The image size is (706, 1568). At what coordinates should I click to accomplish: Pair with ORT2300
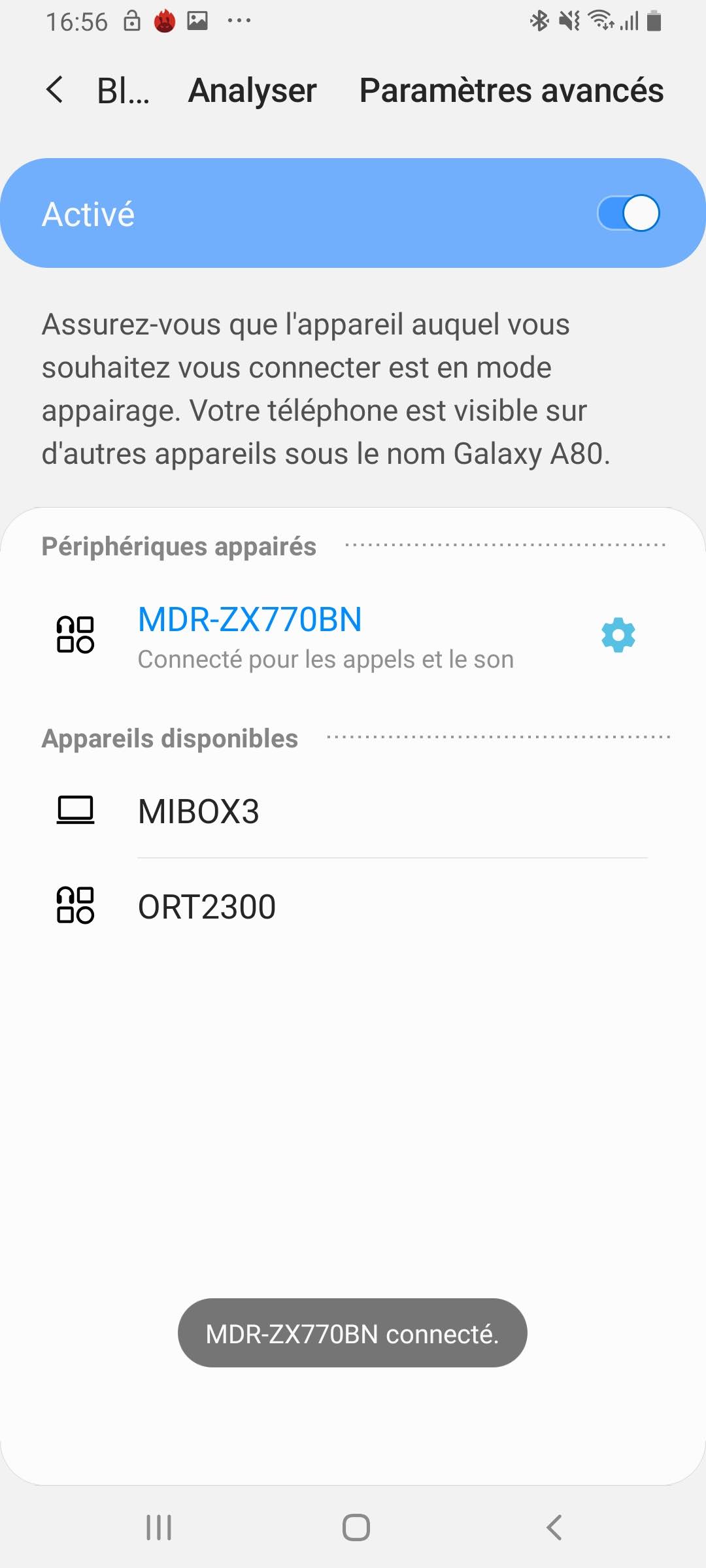353,907
